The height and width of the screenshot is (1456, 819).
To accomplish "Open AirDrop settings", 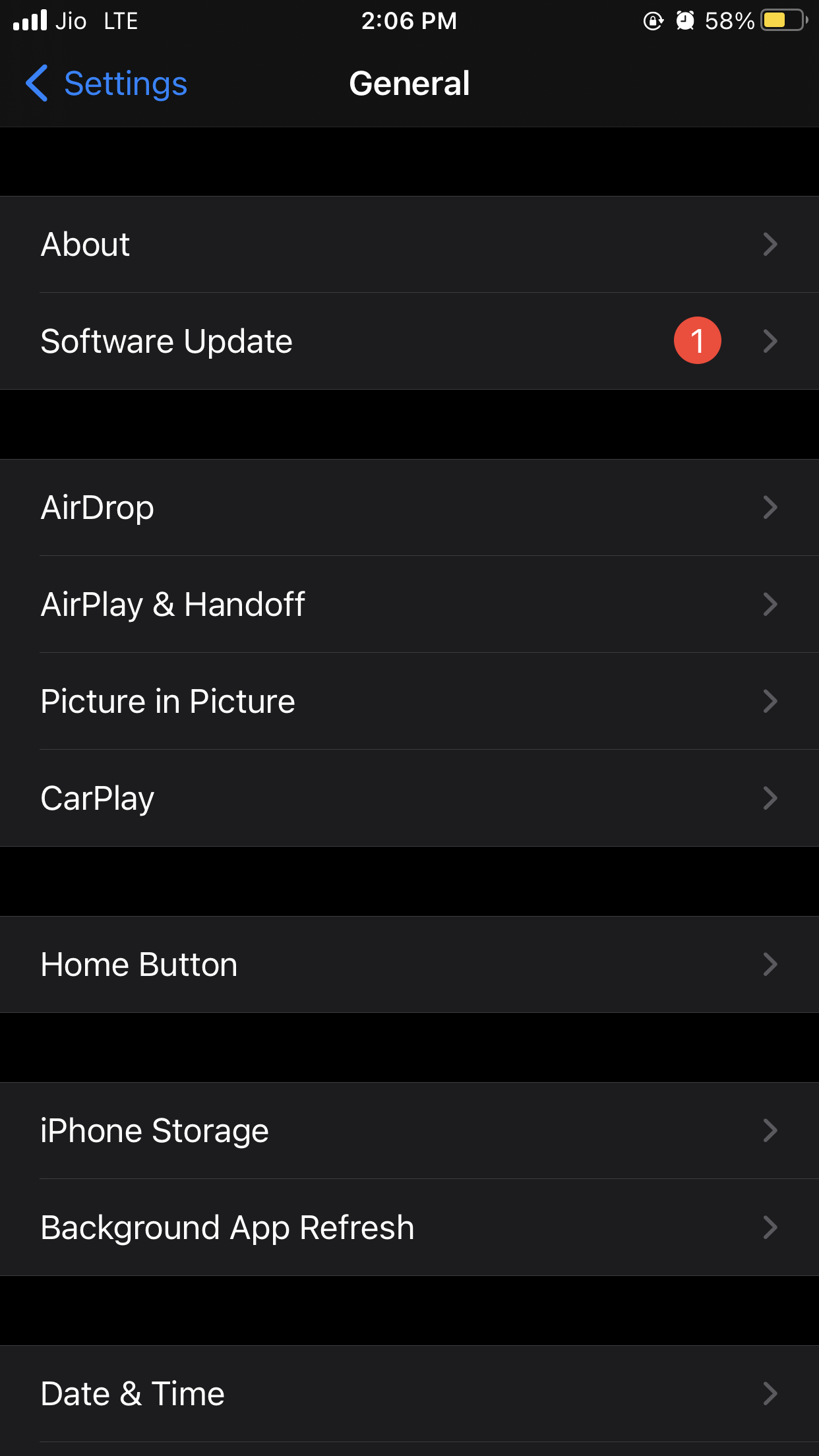I will (x=409, y=508).
